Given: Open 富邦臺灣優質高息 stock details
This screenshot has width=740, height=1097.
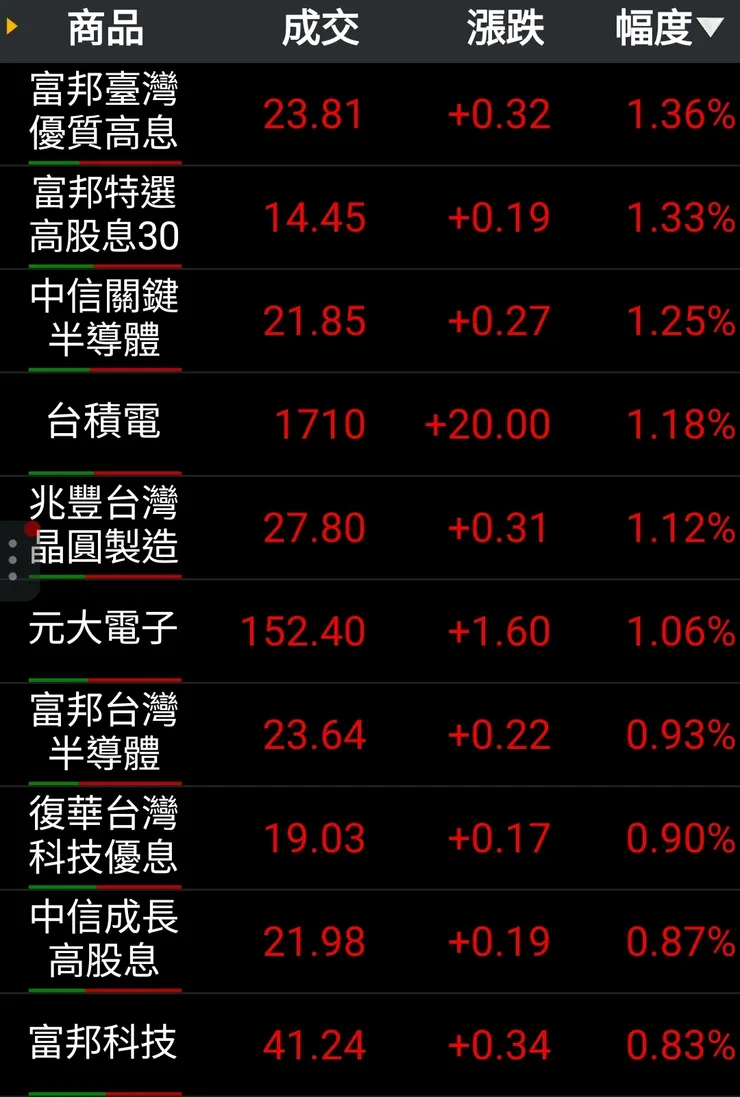Looking at the screenshot, I should coord(105,113).
